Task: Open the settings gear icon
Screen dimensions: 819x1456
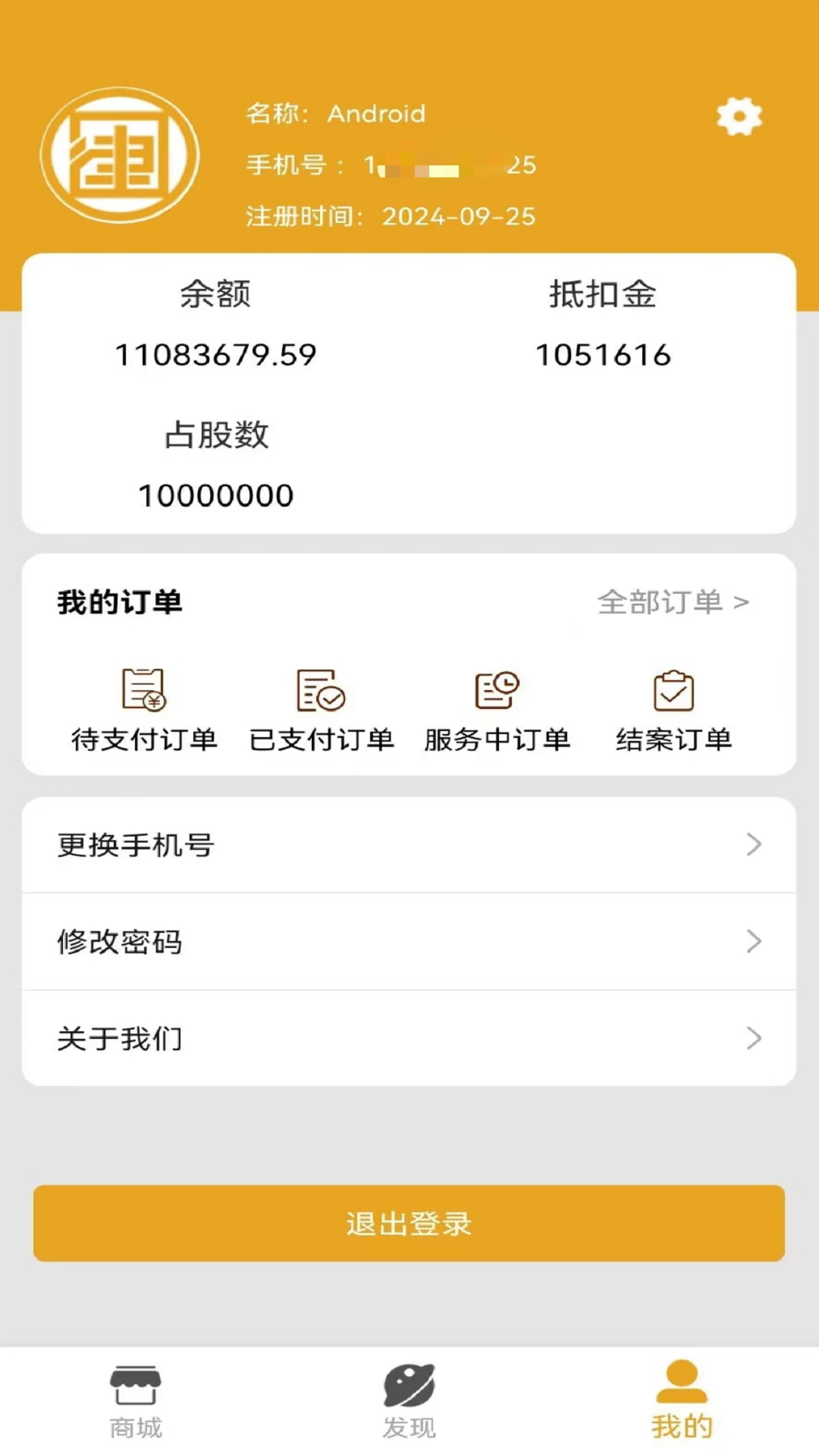Action: pos(738,117)
